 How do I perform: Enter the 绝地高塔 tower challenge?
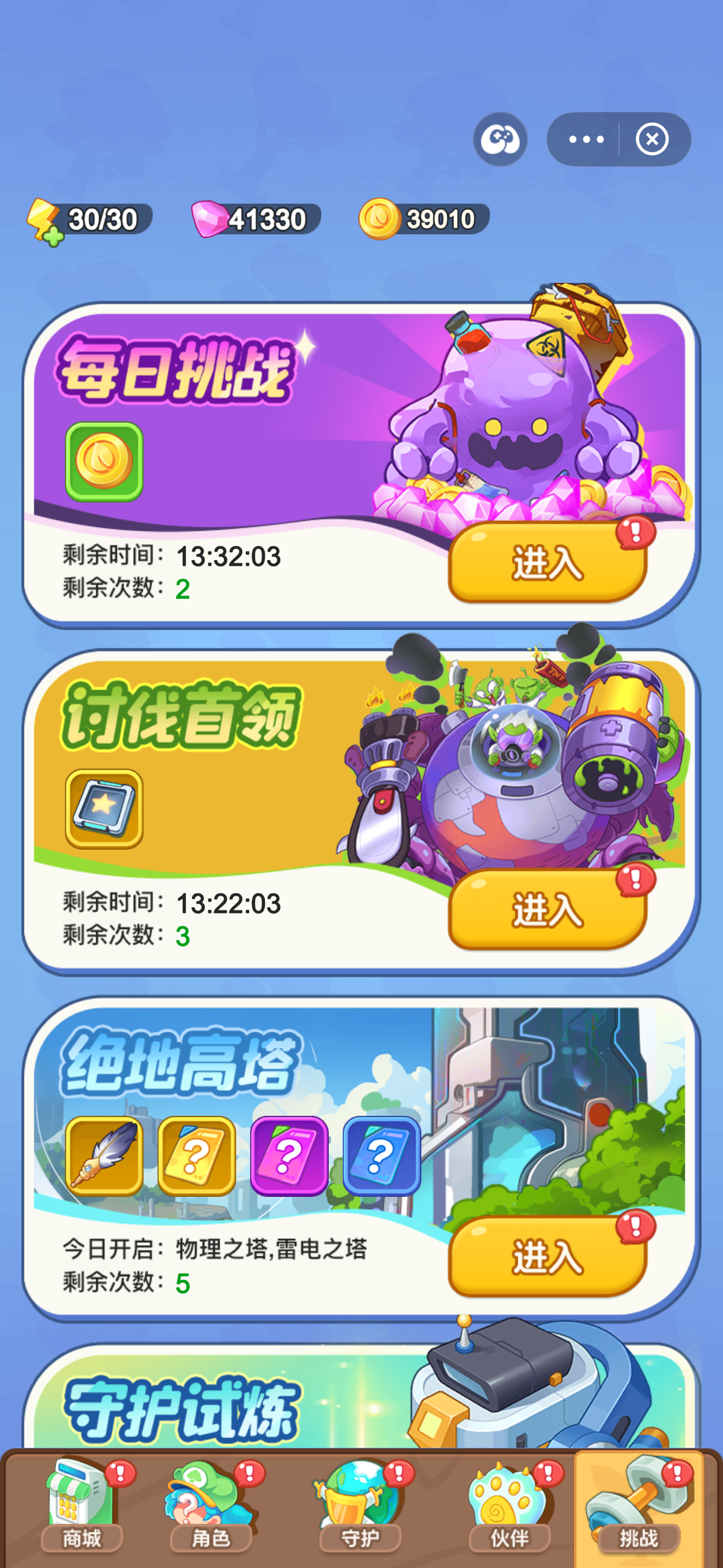547,1256
